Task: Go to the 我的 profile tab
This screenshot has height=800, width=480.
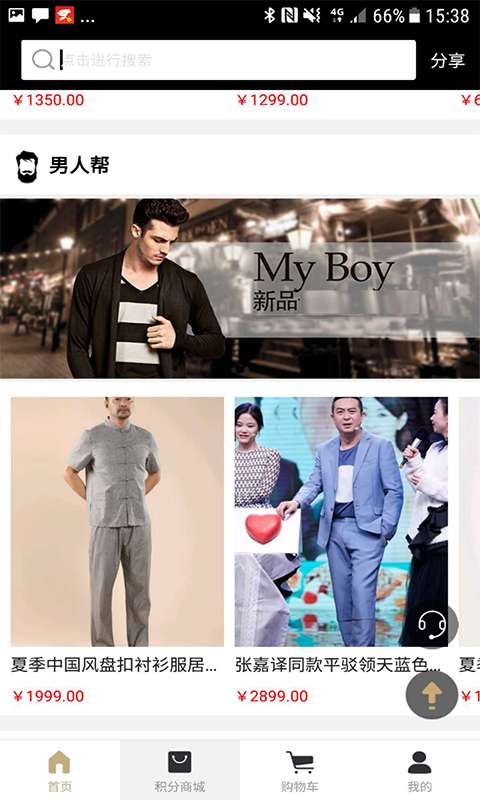Action: [419, 771]
